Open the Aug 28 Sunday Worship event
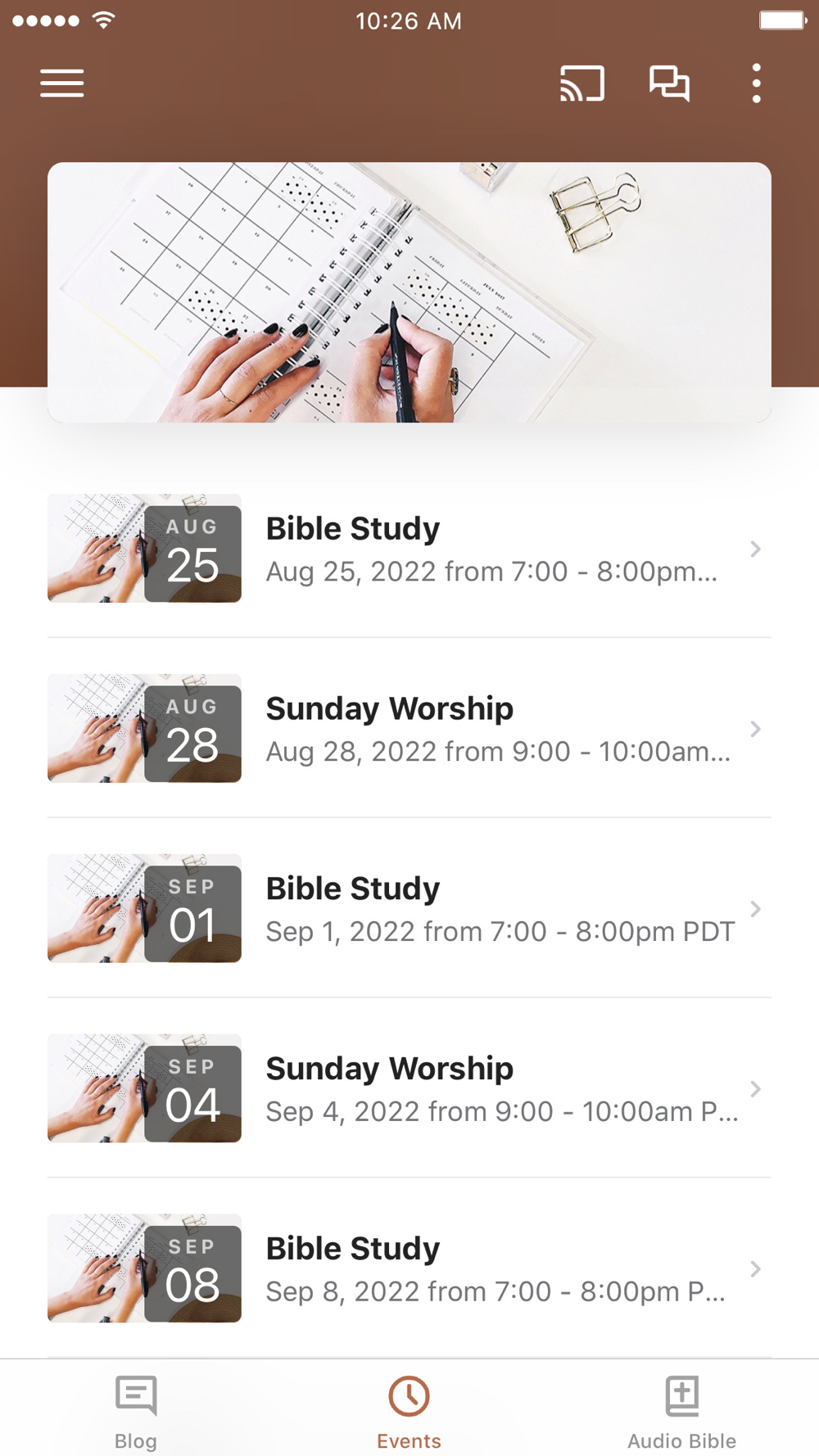Screen dimensions: 819x1456 (409, 729)
